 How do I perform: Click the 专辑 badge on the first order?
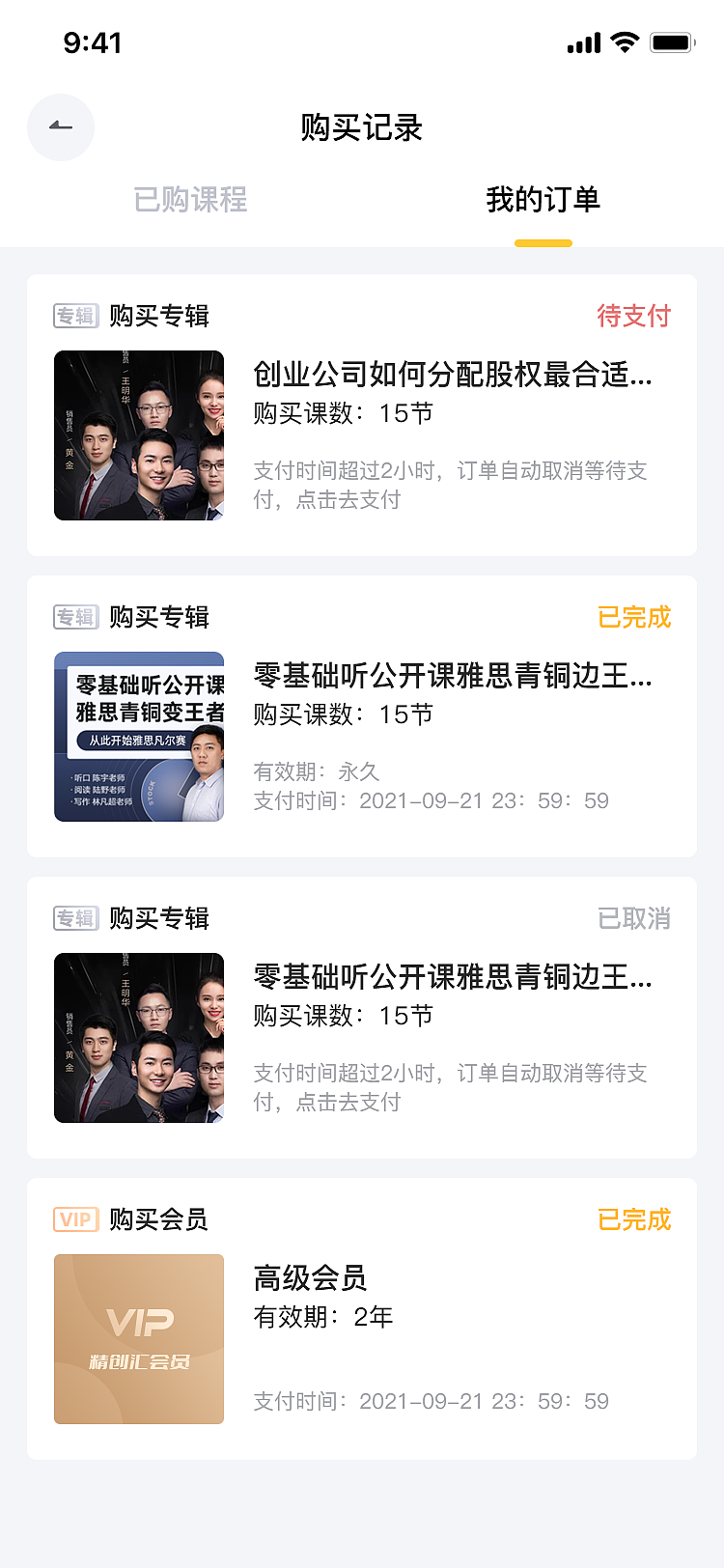click(75, 315)
